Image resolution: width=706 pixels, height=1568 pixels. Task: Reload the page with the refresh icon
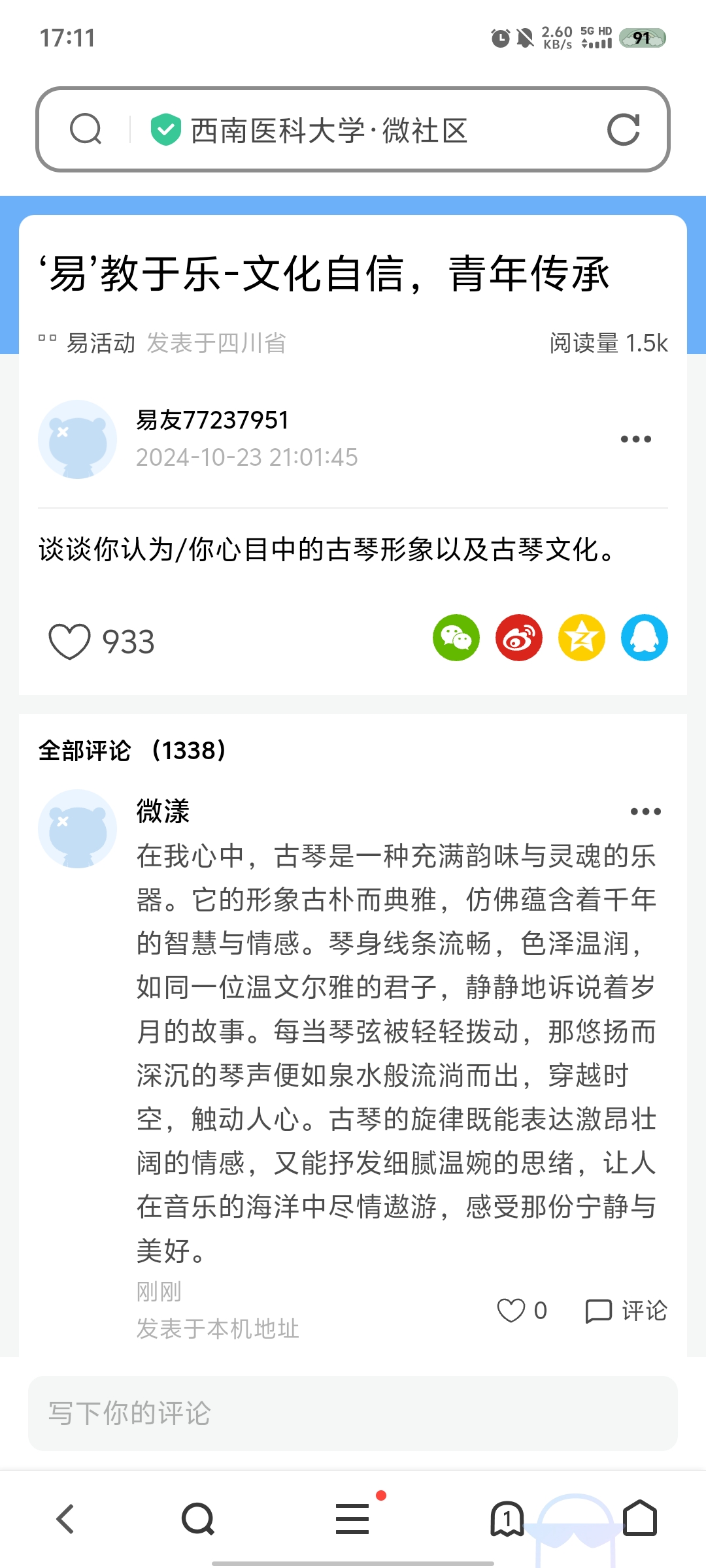[623, 129]
